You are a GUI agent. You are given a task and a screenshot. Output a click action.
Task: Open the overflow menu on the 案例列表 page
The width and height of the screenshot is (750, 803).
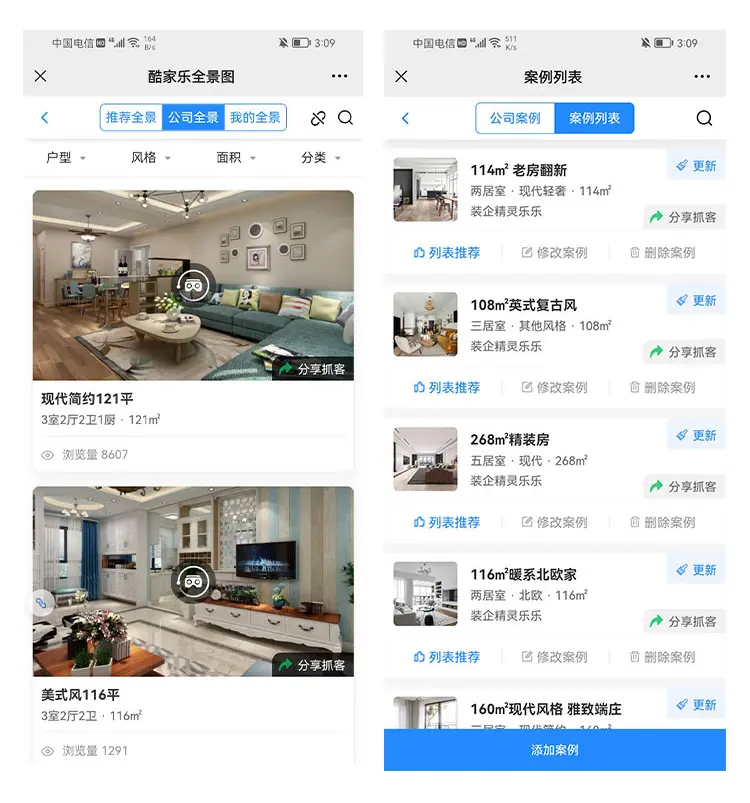pos(700,76)
